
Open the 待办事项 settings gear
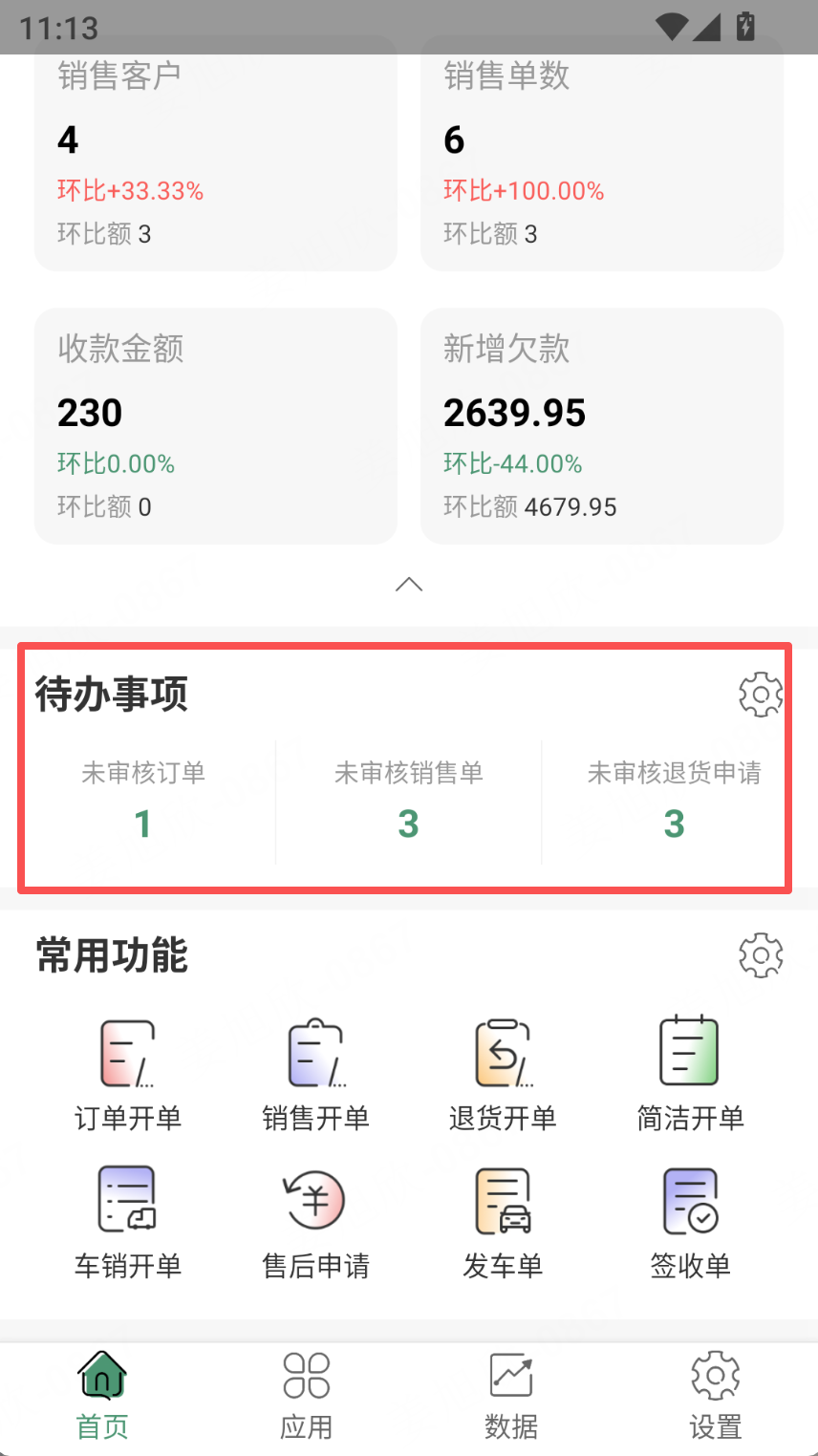761,695
